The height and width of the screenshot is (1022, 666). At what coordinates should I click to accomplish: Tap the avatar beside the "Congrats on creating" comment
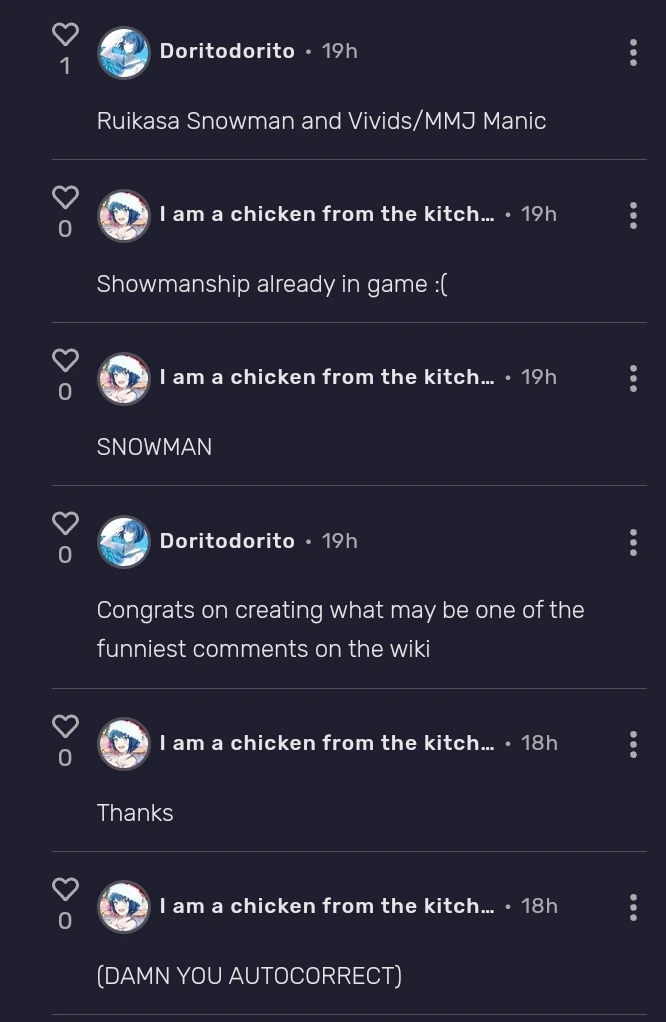[123, 542]
